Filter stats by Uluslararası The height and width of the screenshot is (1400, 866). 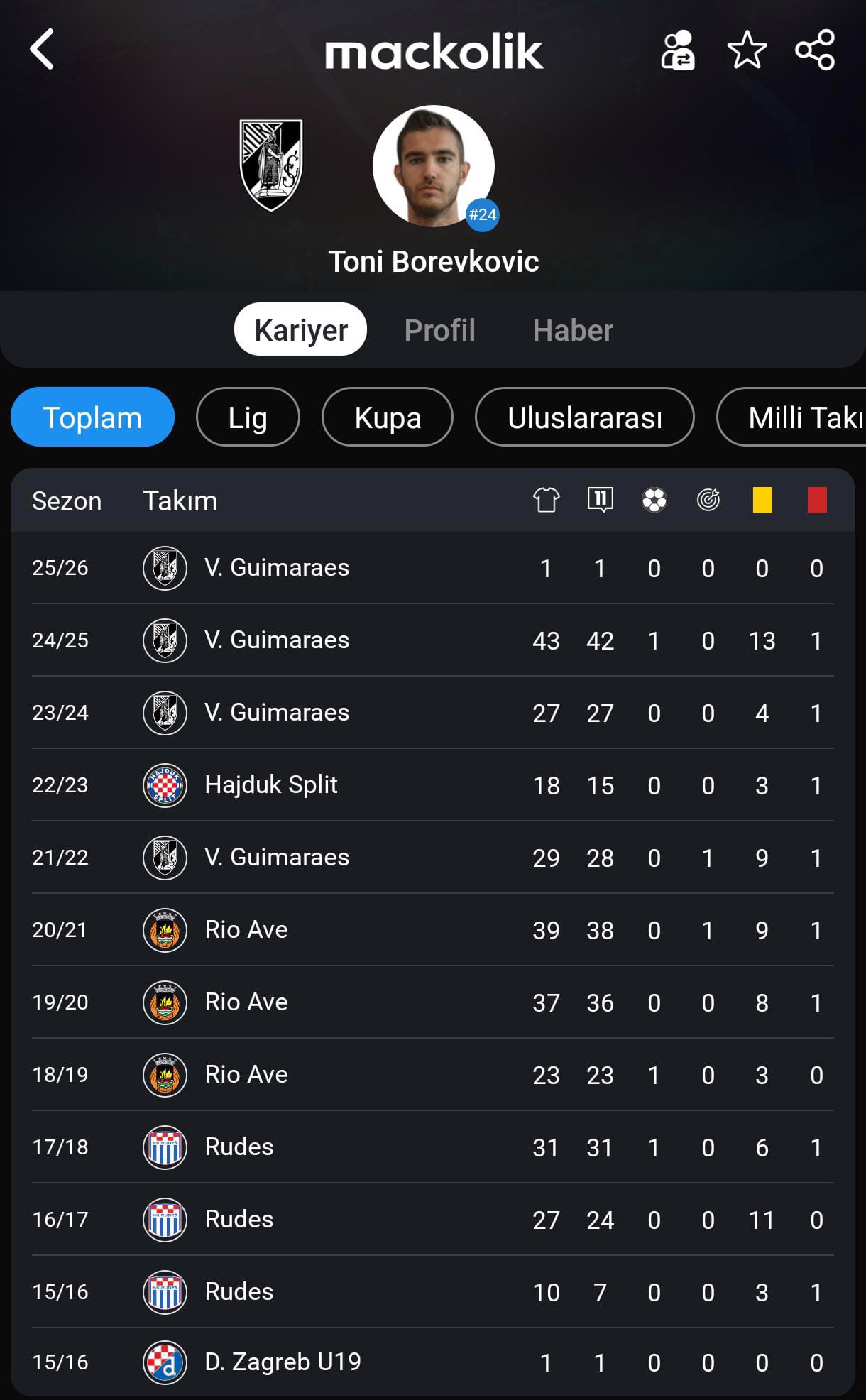click(585, 417)
